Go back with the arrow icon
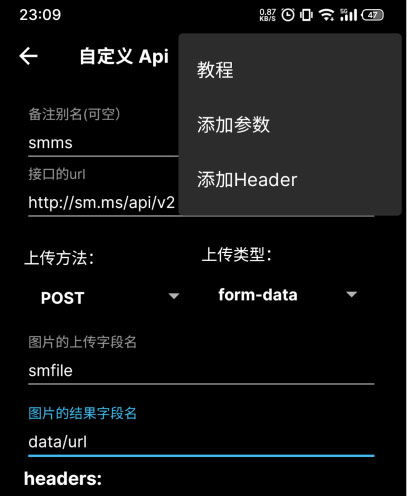The image size is (412, 496). pyautogui.click(x=29, y=56)
